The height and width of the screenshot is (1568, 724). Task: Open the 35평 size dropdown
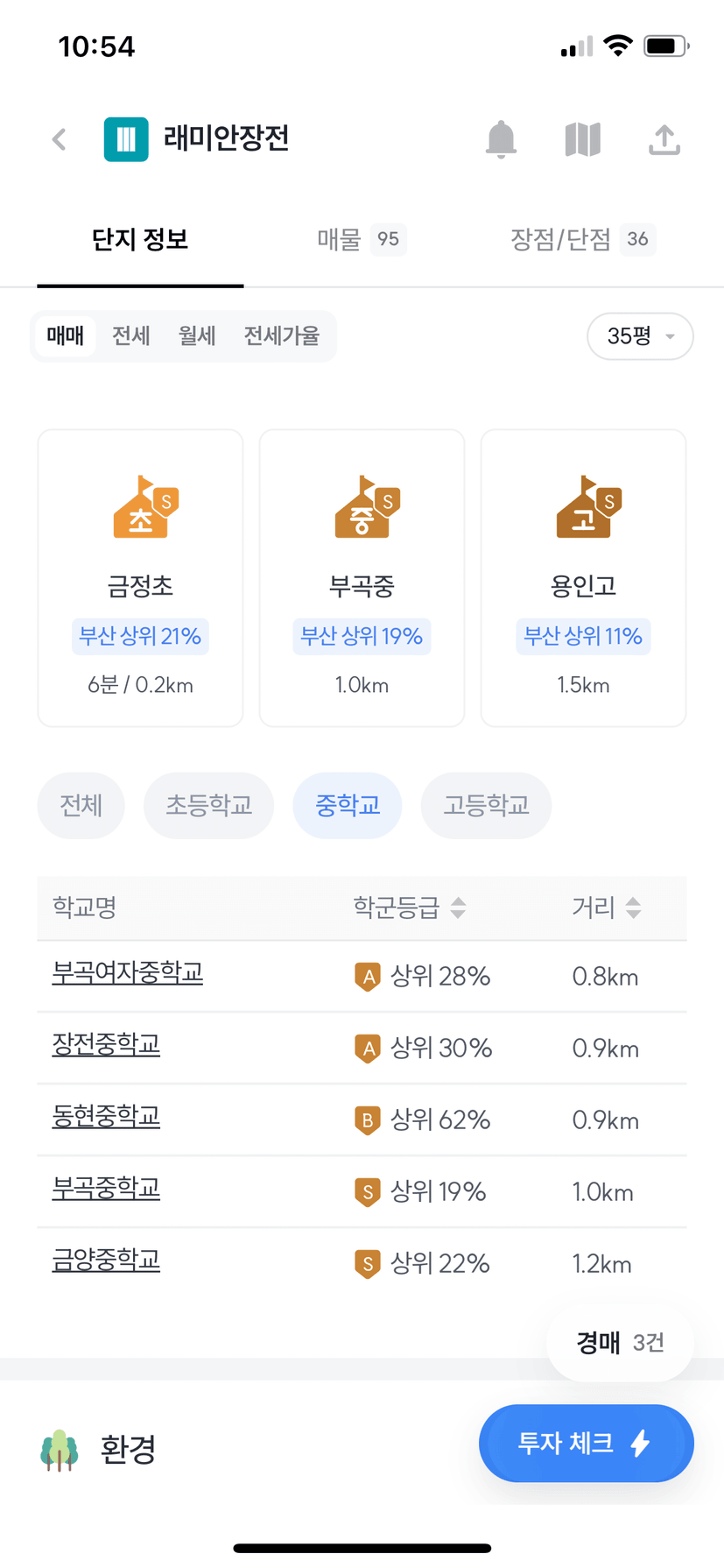click(x=640, y=336)
